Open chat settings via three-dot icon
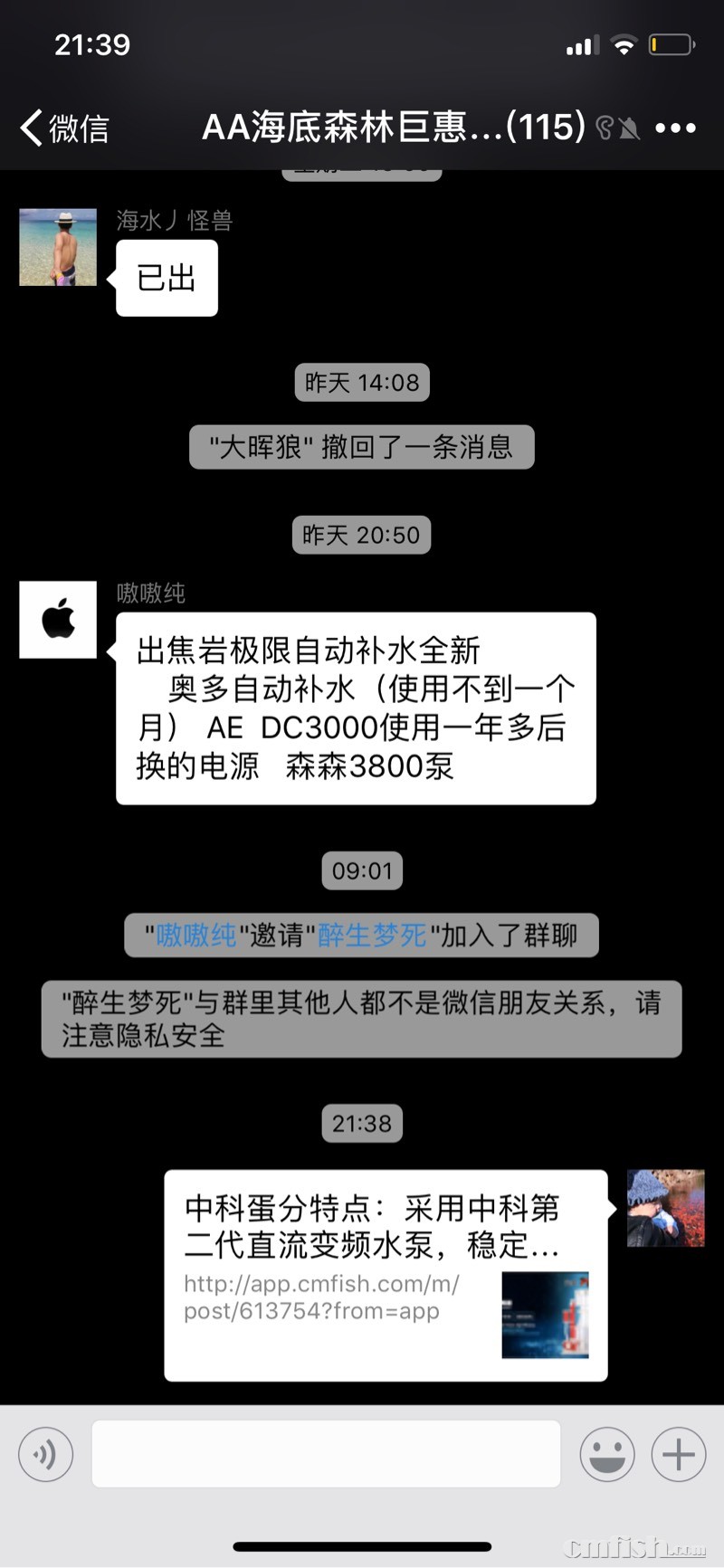Viewport: 724px width, 1568px height. tap(676, 128)
